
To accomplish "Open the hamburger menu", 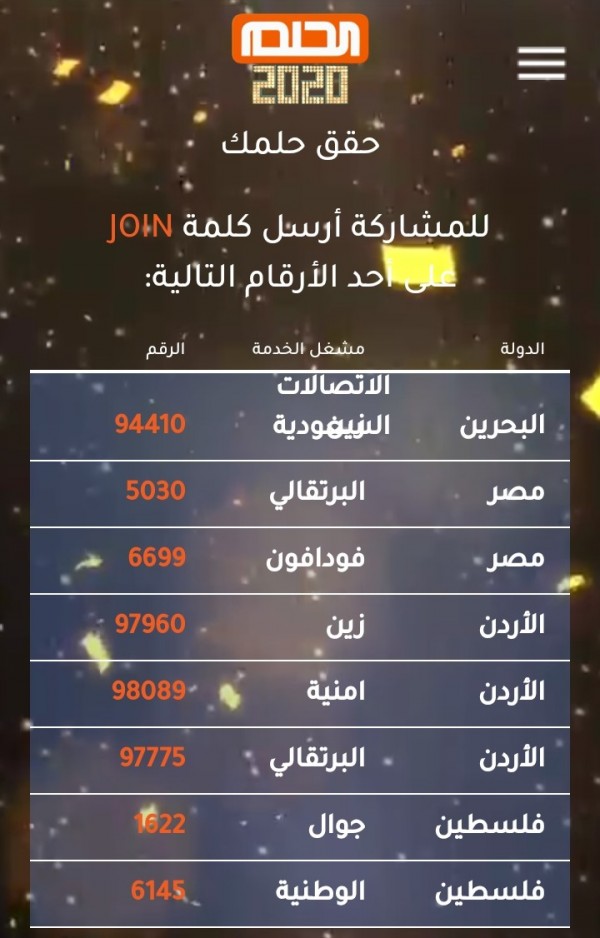I will point(541,63).
